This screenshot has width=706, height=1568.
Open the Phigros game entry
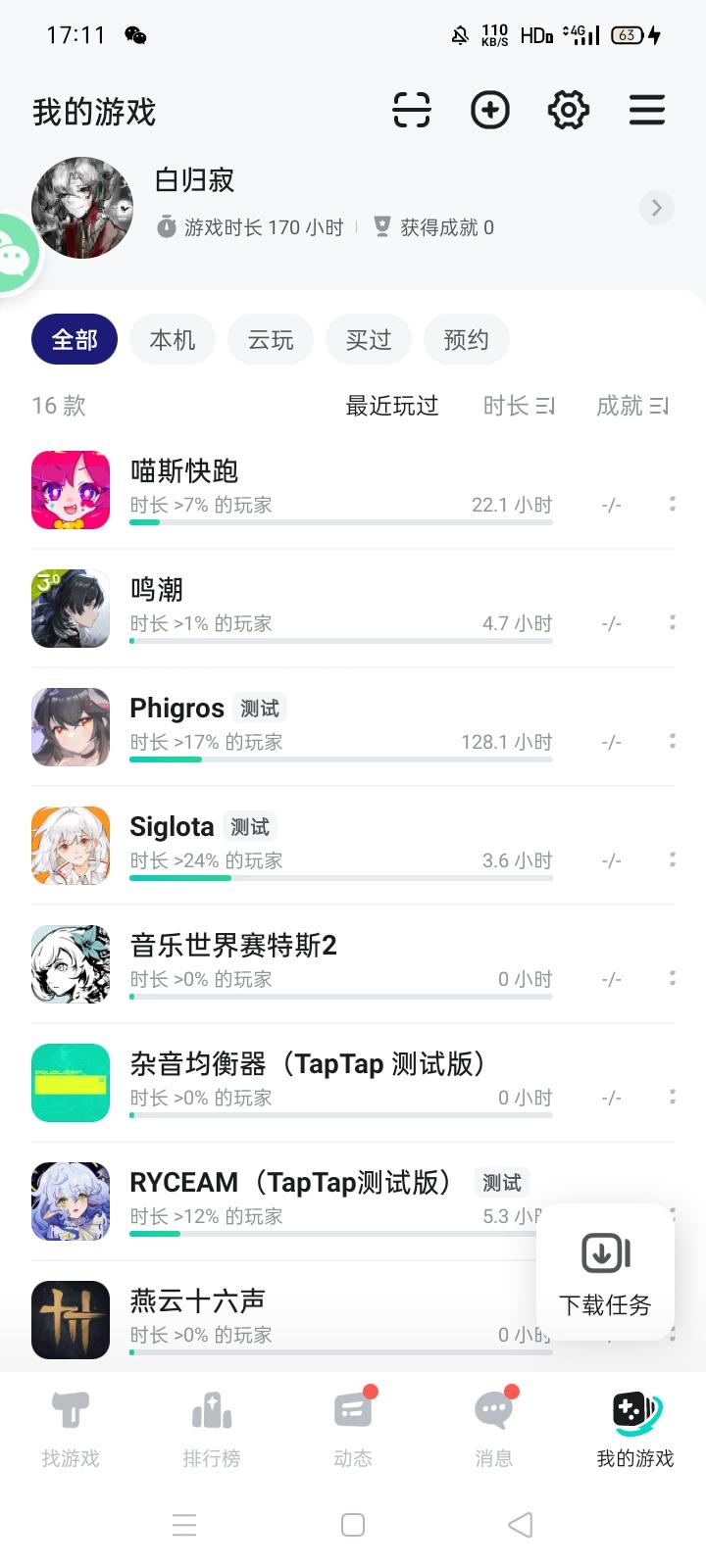click(176, 709)
